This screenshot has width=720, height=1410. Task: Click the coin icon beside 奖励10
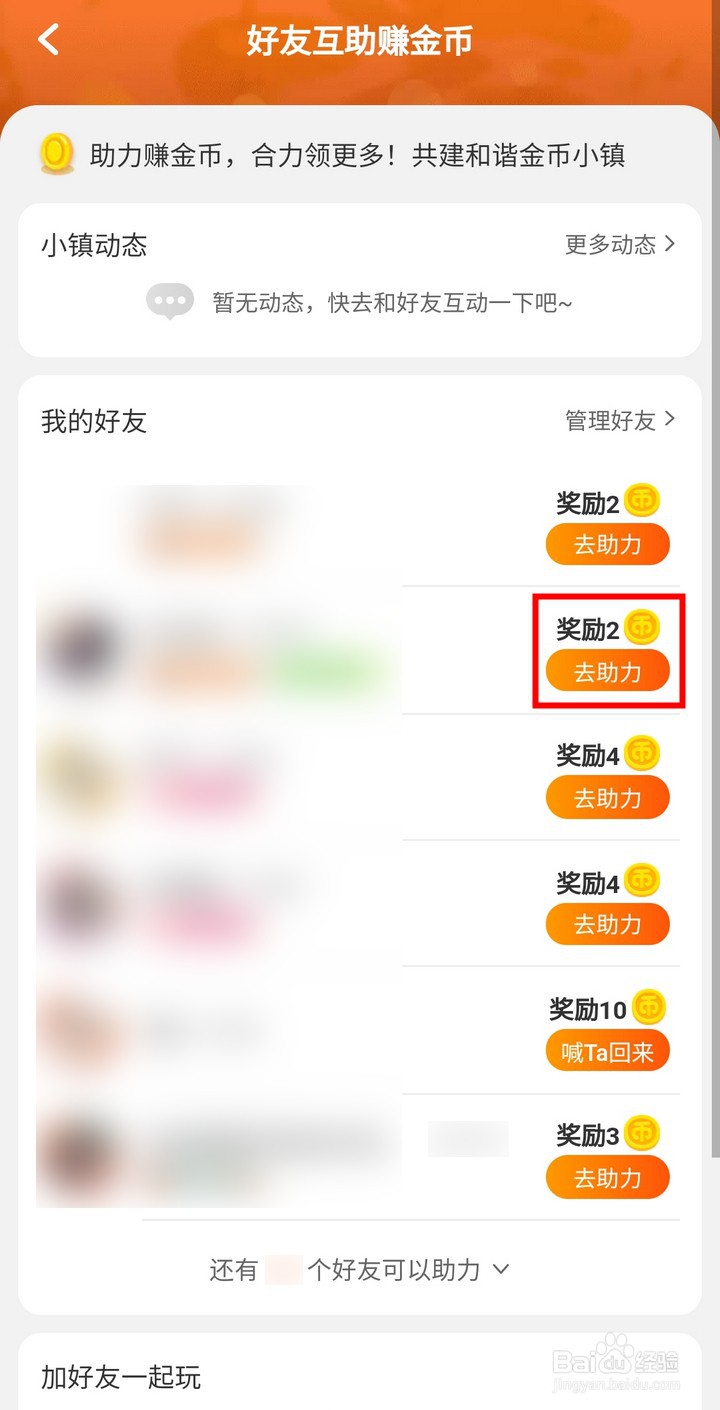648,1009
